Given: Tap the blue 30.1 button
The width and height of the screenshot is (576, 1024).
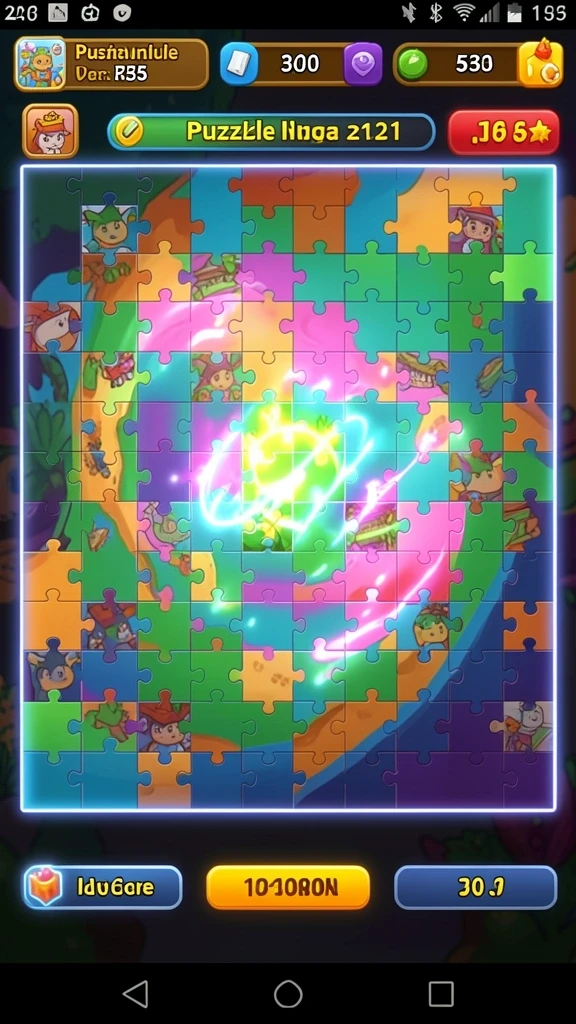Looking at the screenshot, I should 475,887.
